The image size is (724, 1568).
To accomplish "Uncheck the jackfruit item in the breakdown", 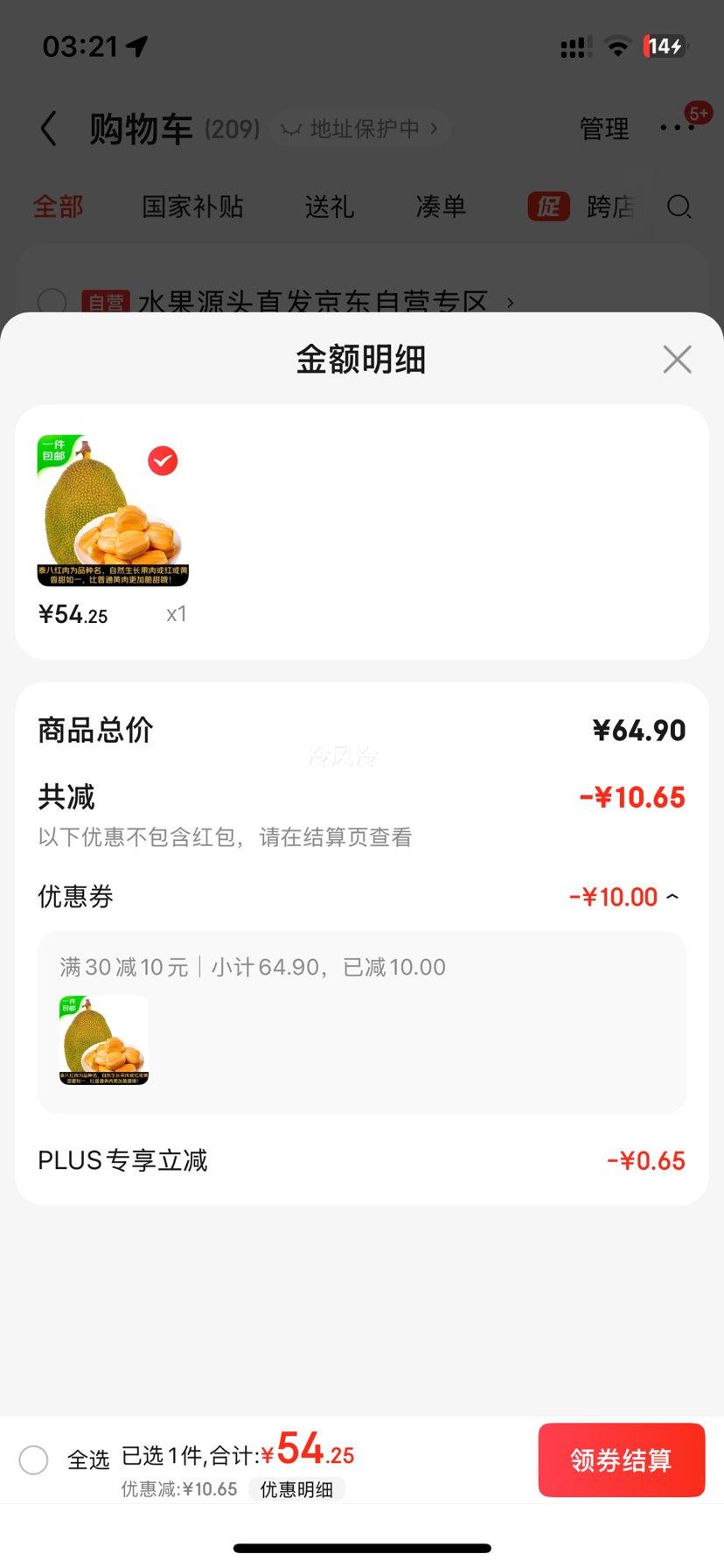I will pos(163,460).
